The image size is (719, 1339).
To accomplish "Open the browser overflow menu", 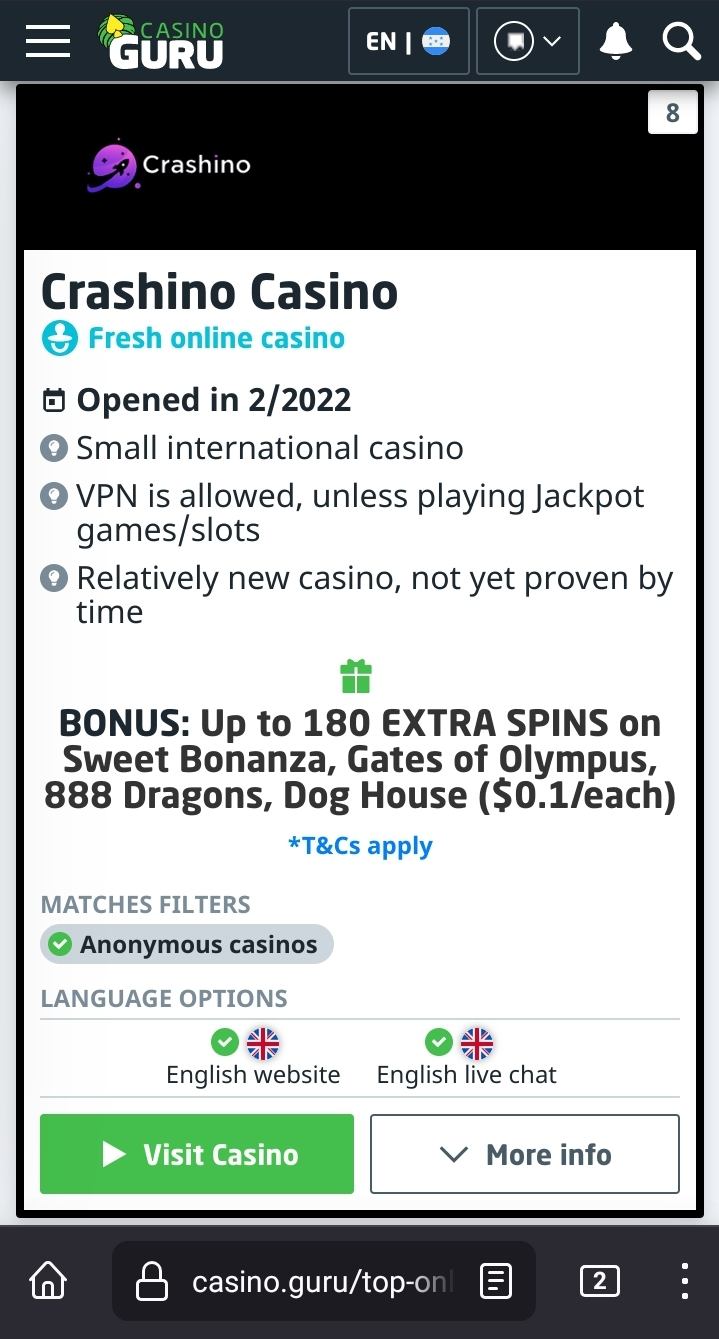I will click(684, 1281).
